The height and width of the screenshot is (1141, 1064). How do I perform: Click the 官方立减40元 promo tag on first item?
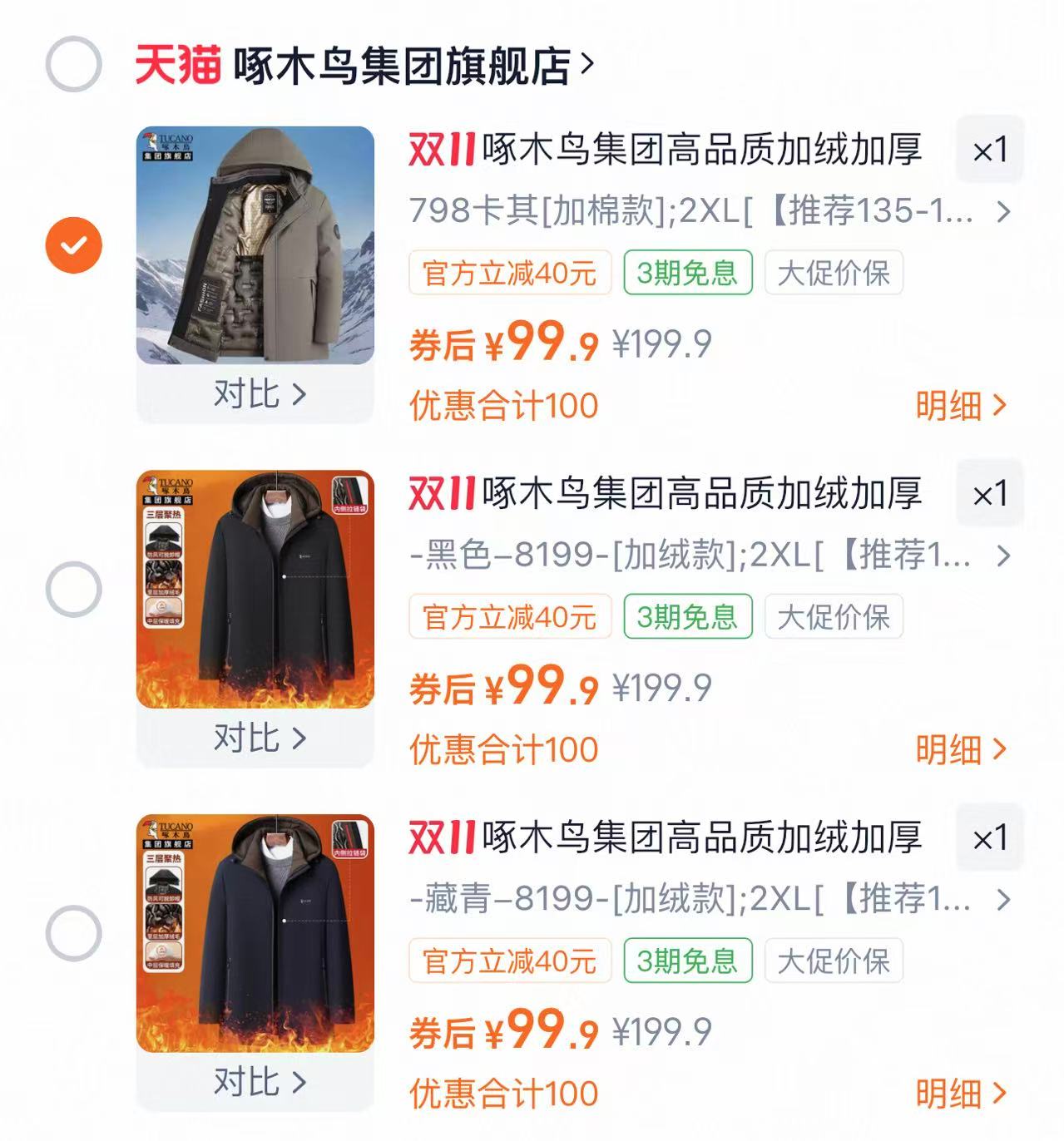510,274
